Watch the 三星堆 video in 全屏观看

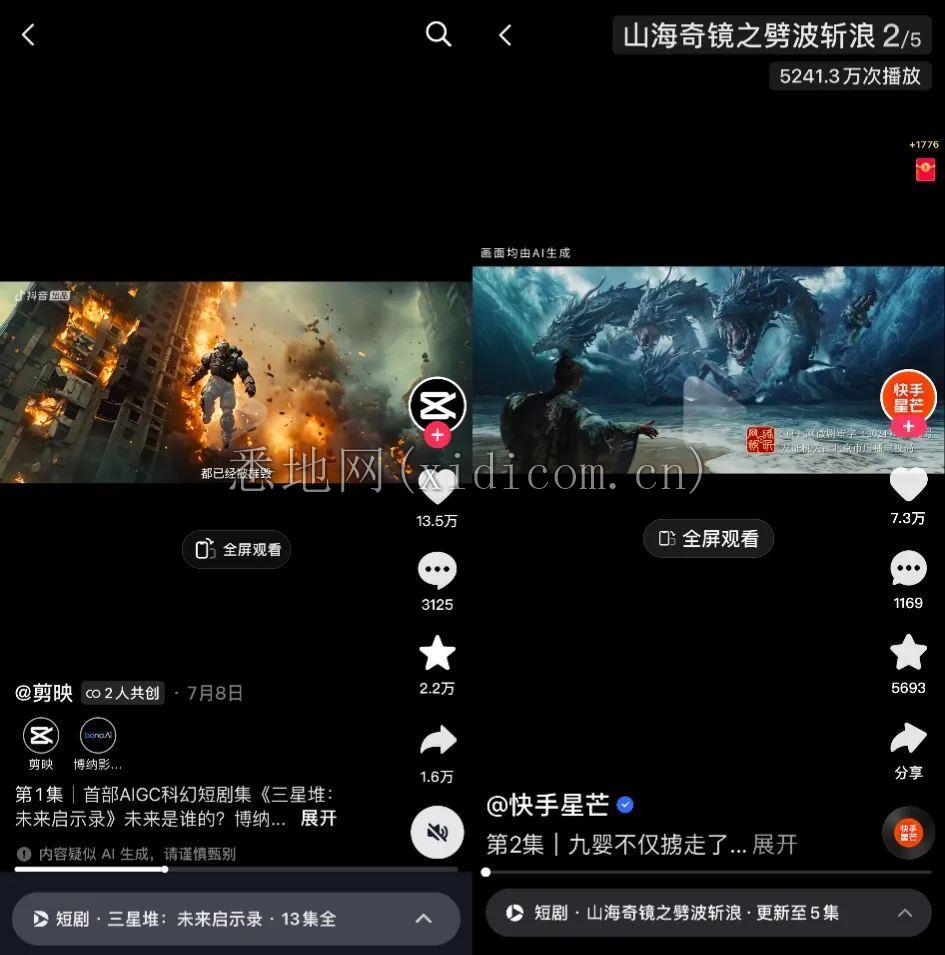click(237, 549)
